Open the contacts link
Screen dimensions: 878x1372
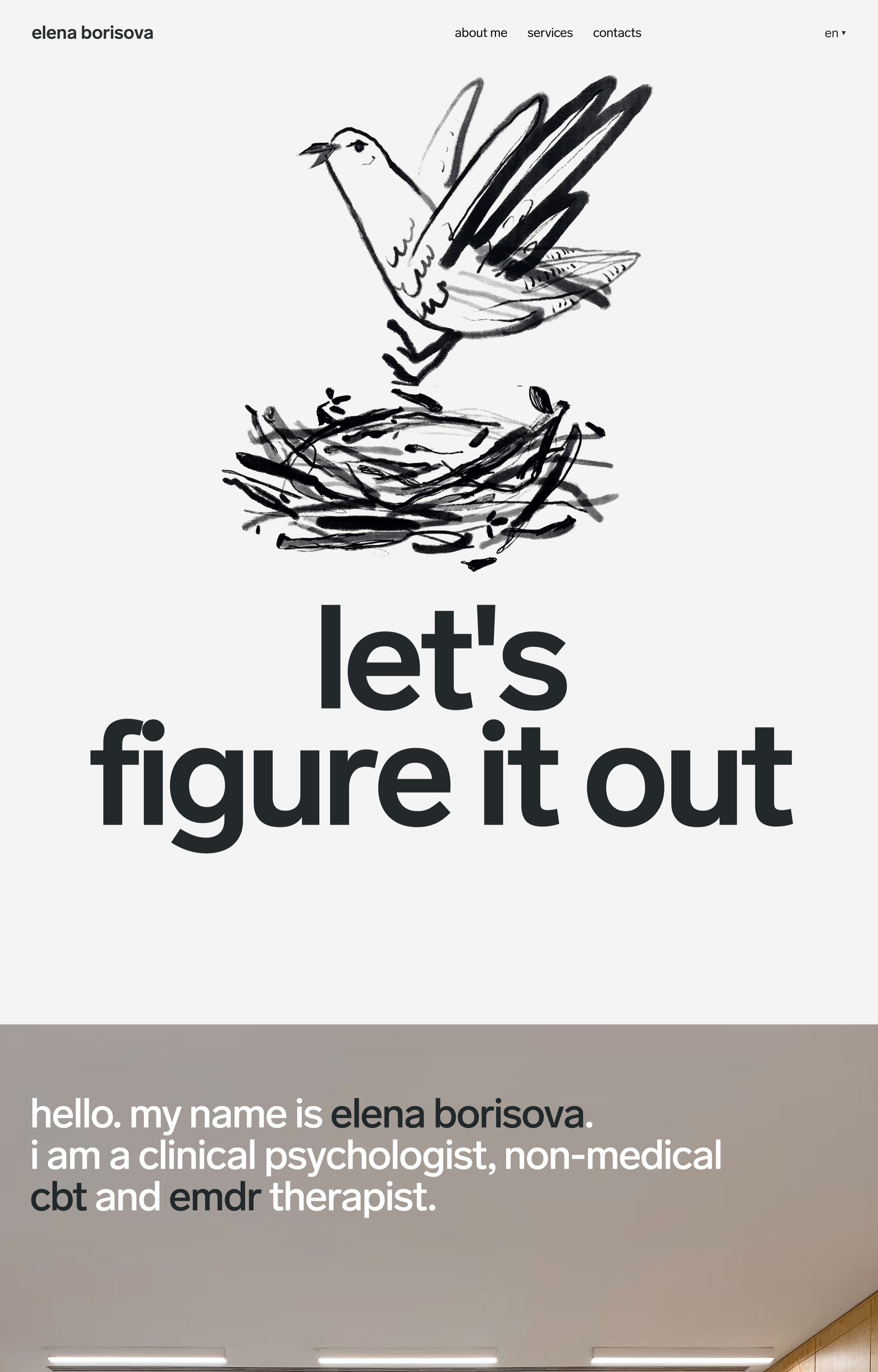[617, 33]
